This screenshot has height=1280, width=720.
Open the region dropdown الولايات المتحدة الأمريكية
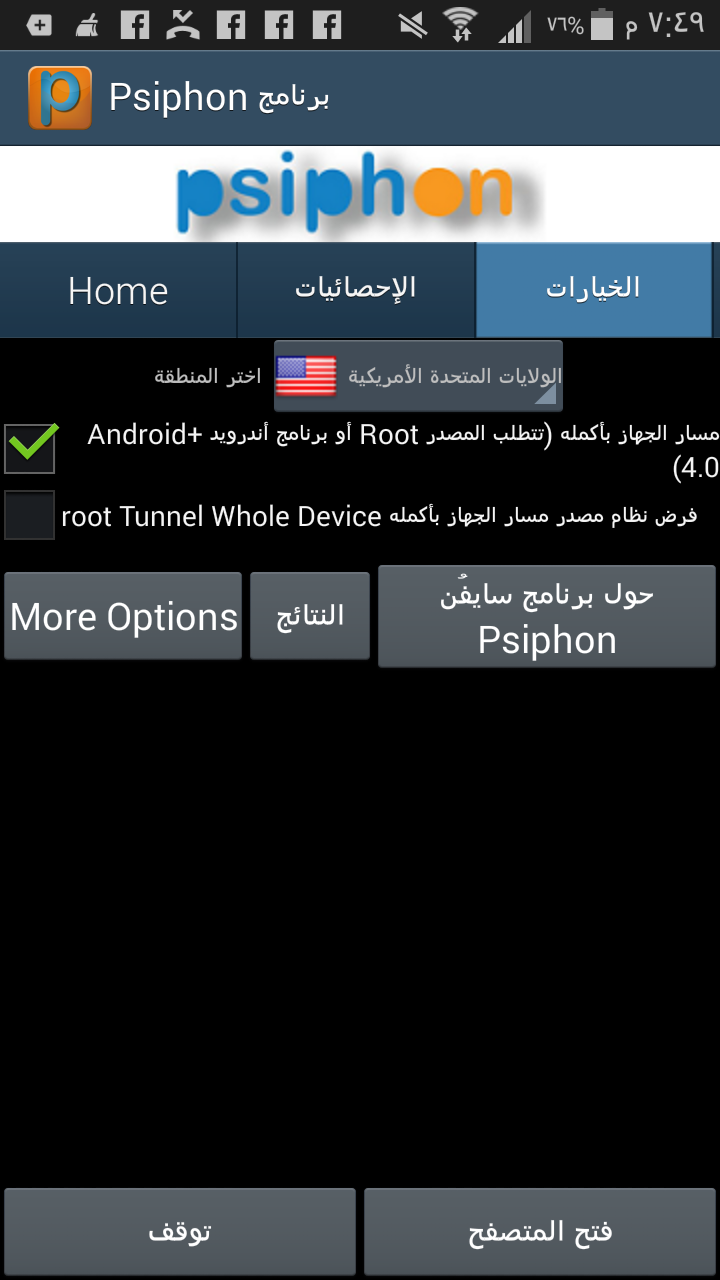click(419, 376)
